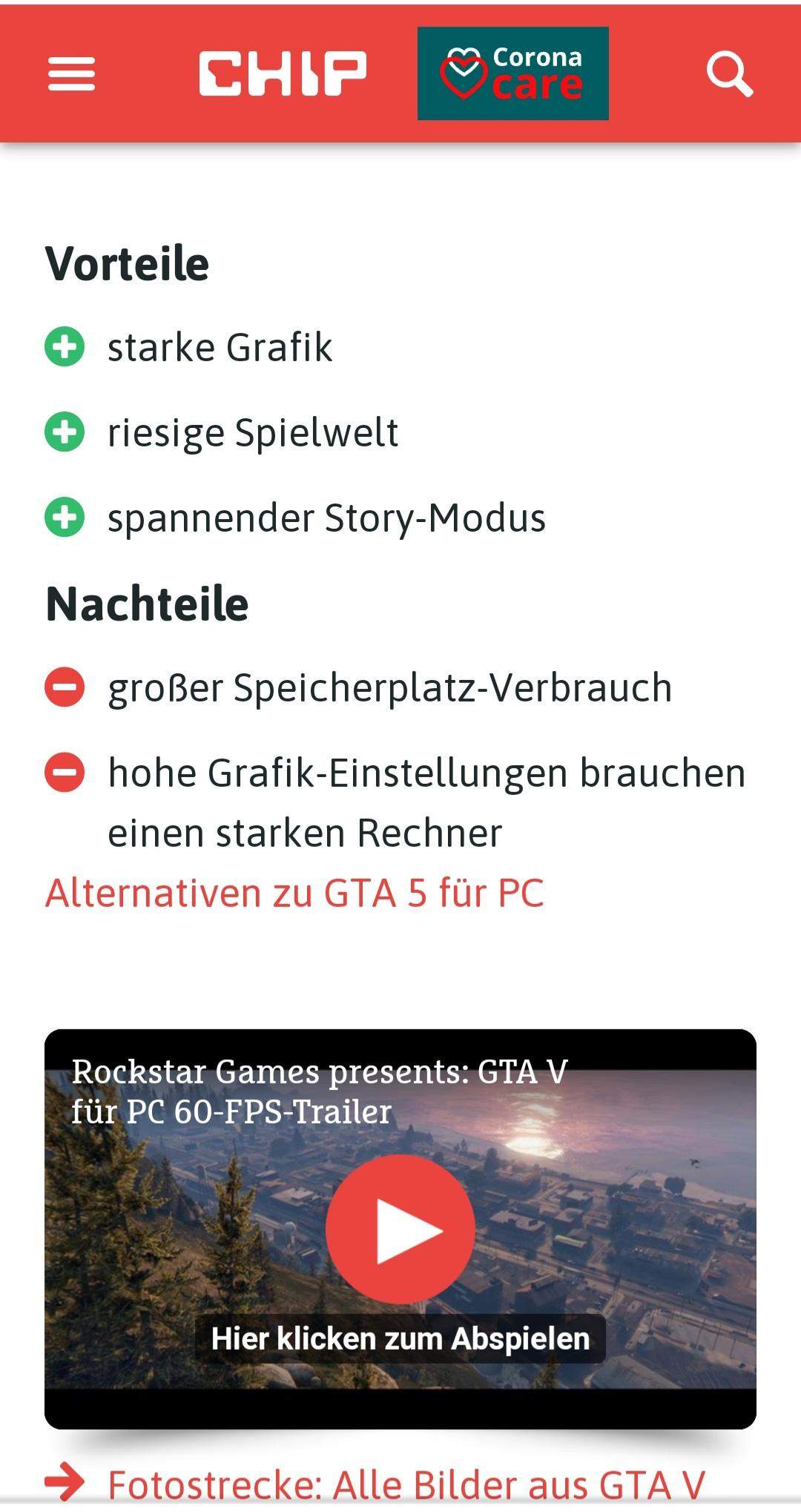Click Hier klicken zum Abspielen
Screen dimensions: 801x1512
point(400,1339)
